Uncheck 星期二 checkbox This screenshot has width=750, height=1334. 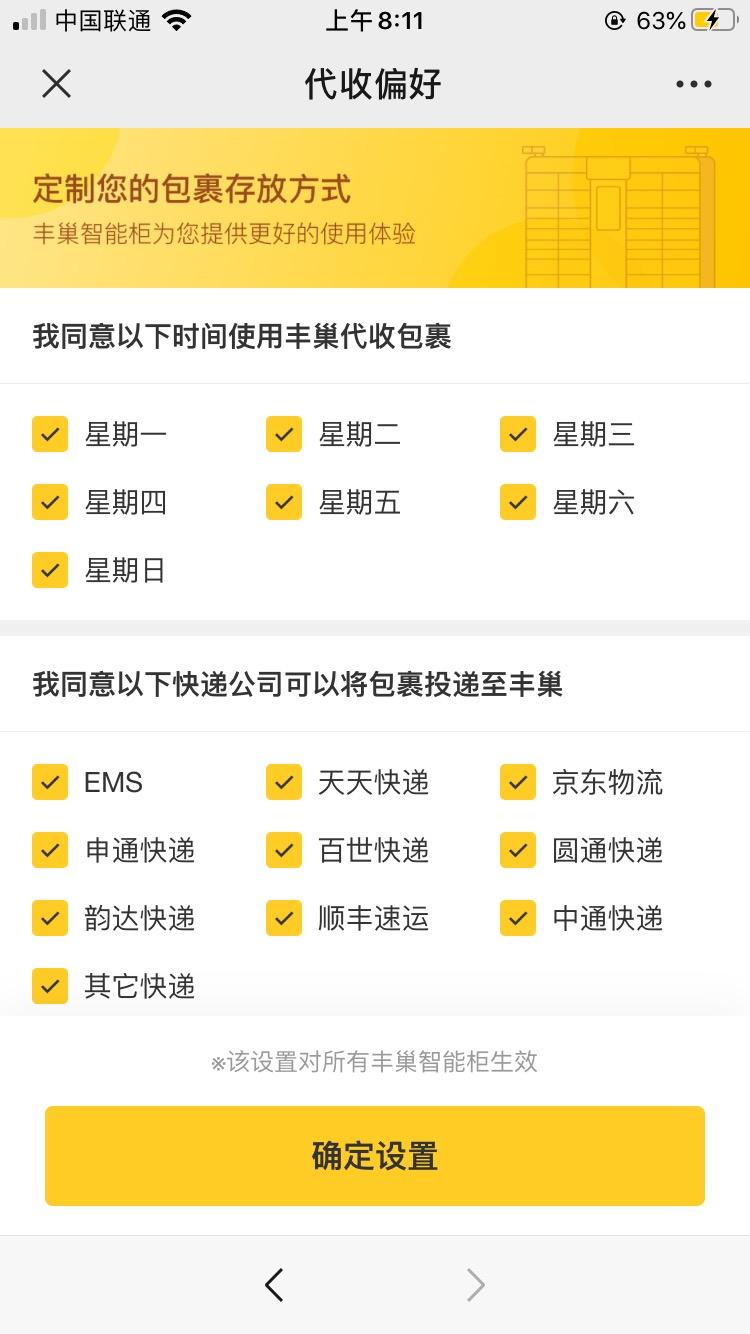284,434
